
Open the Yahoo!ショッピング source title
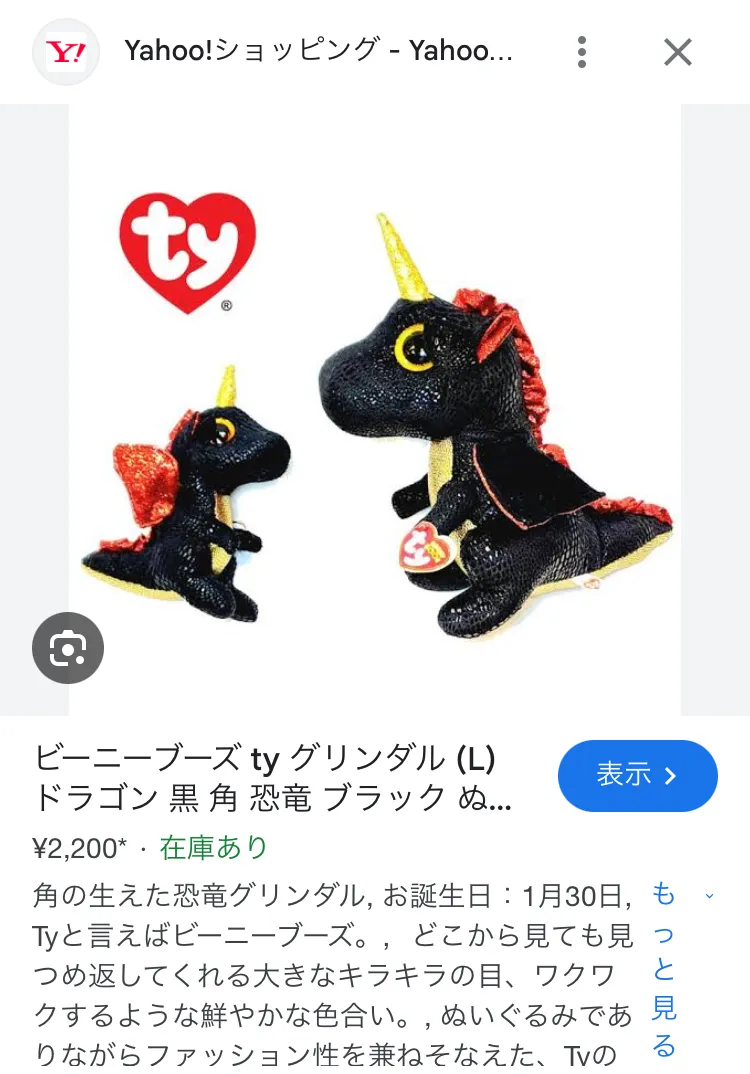[318, 51]
